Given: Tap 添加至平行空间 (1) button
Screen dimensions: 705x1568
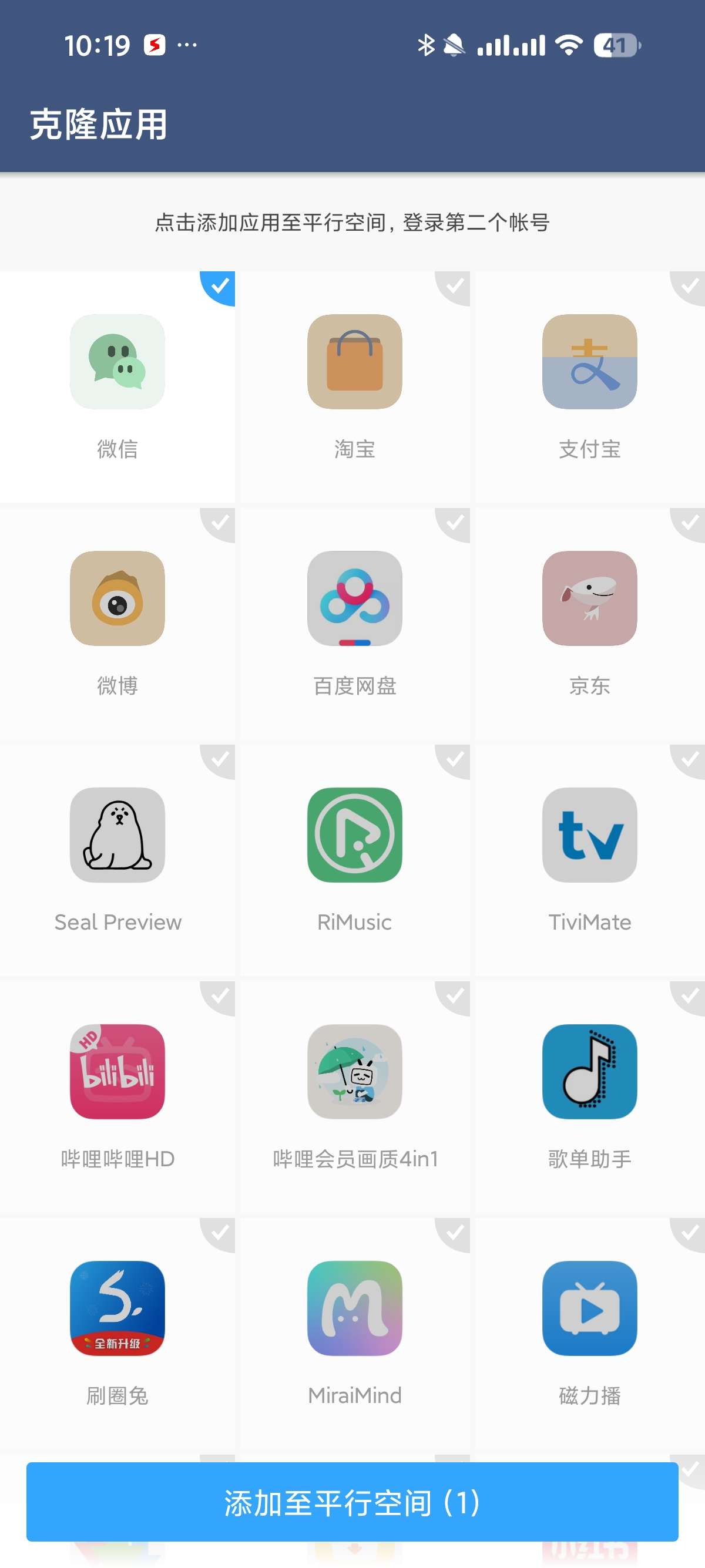Looking at the screenshot, I should 352,1502.
